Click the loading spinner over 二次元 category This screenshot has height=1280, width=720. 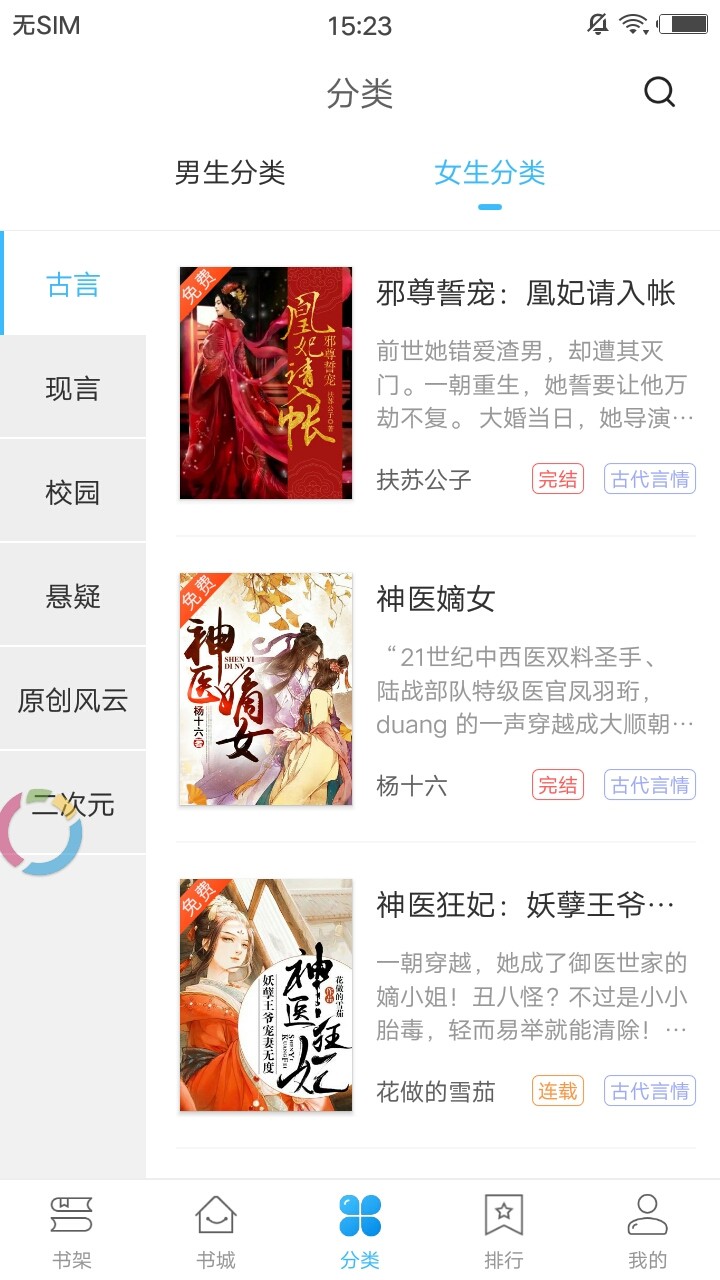click(x=44, y=832)
